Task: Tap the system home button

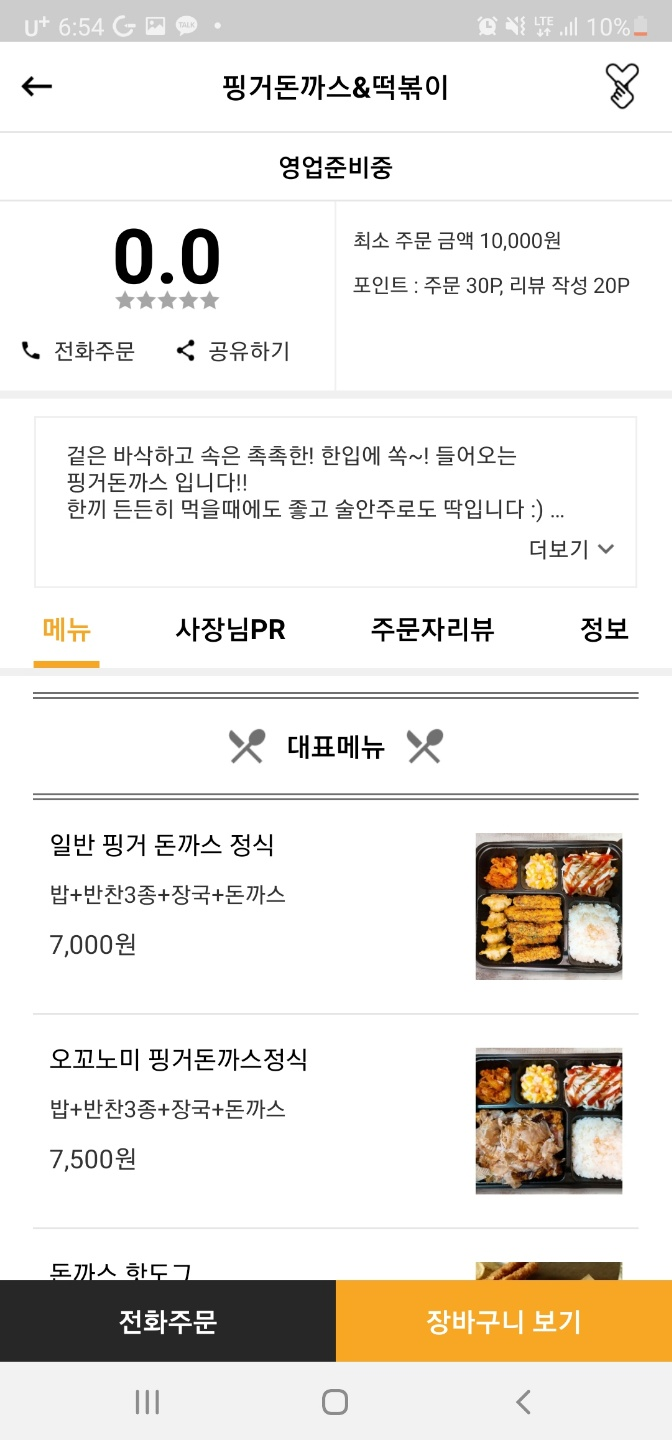Action: [335, 1402]
